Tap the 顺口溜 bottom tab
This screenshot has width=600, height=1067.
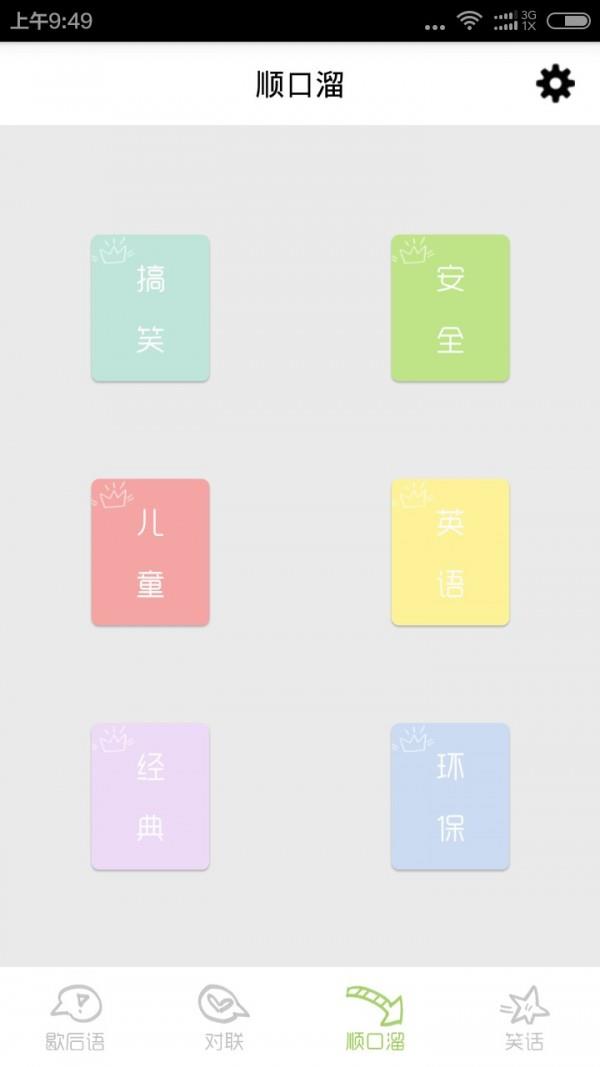click(x=375, y=1017)
